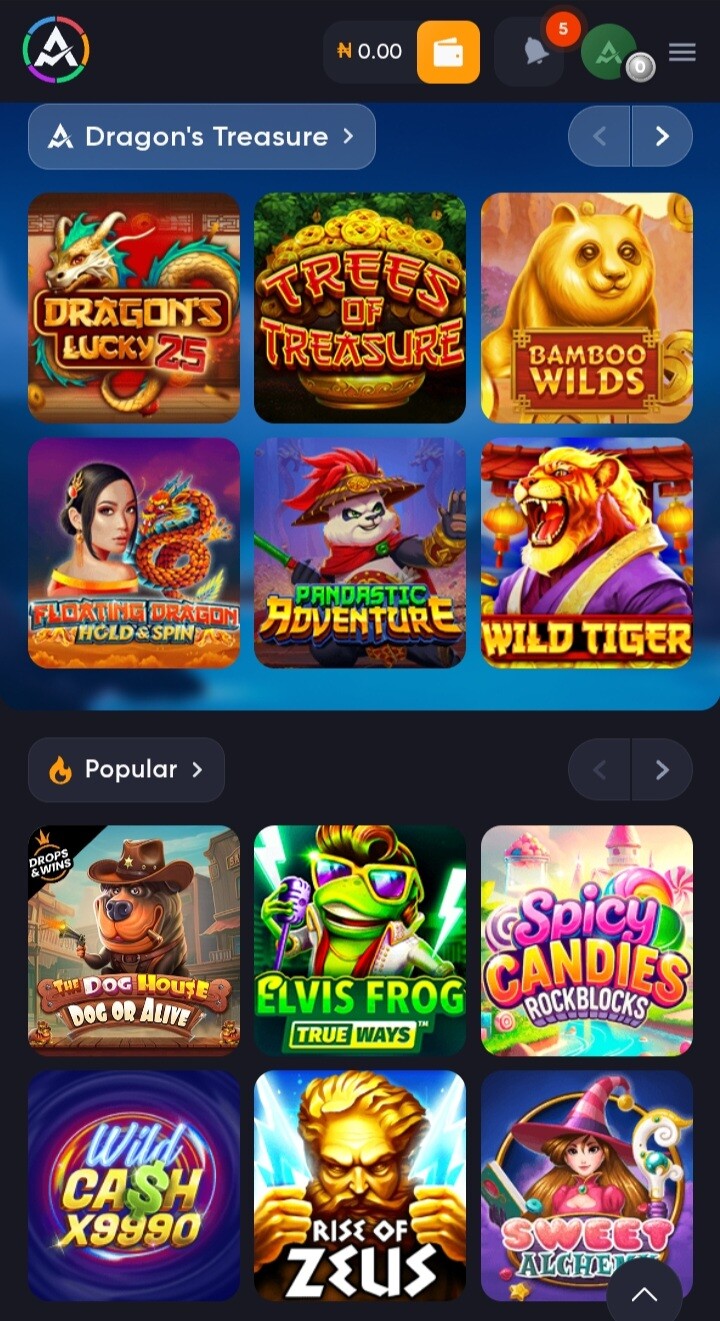Open the Bamboo Wilds game
The width and height of the screenshot is (720, 1321).
587,308
